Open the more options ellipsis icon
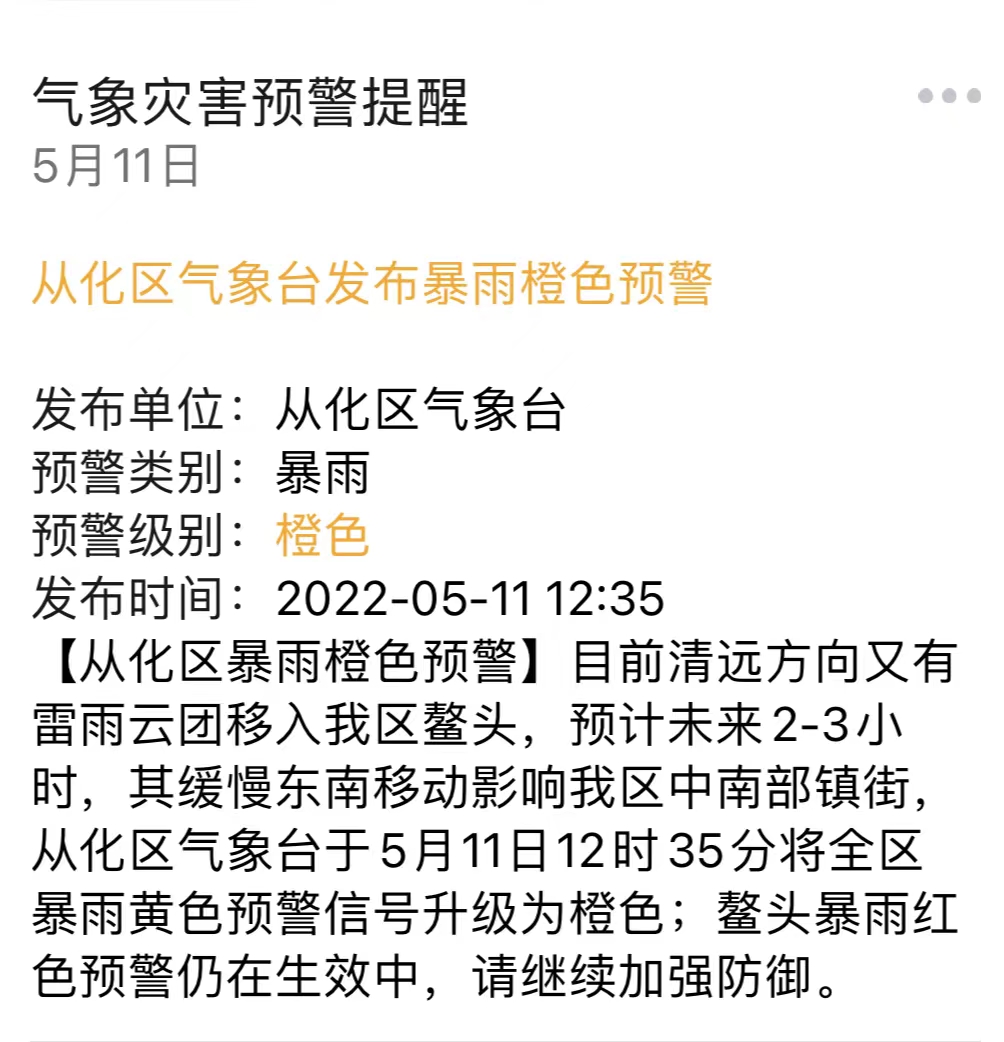1004x1042 pixels. click(x=949, y=97)
